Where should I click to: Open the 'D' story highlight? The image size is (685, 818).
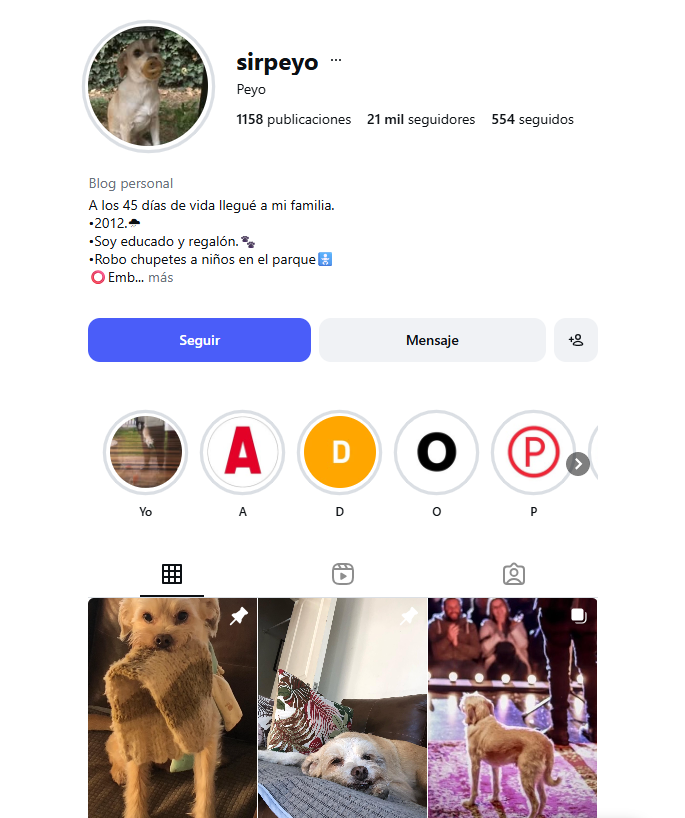[339, 453]
